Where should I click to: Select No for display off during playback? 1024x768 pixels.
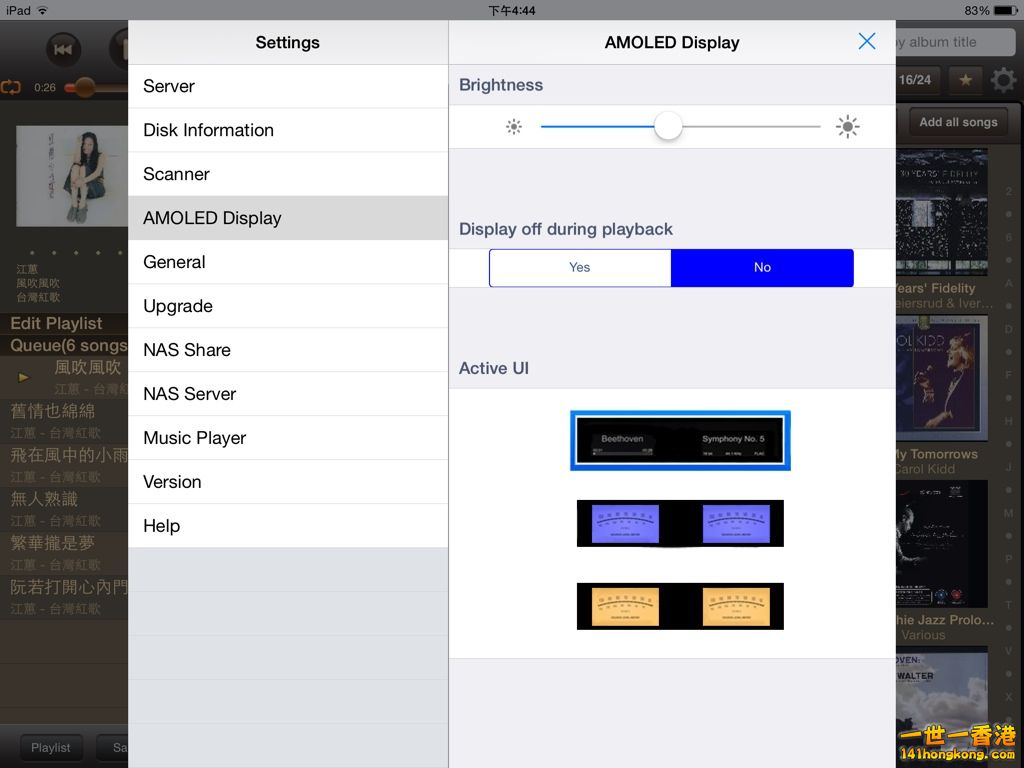pyautogui.click(x=762, y=268)
